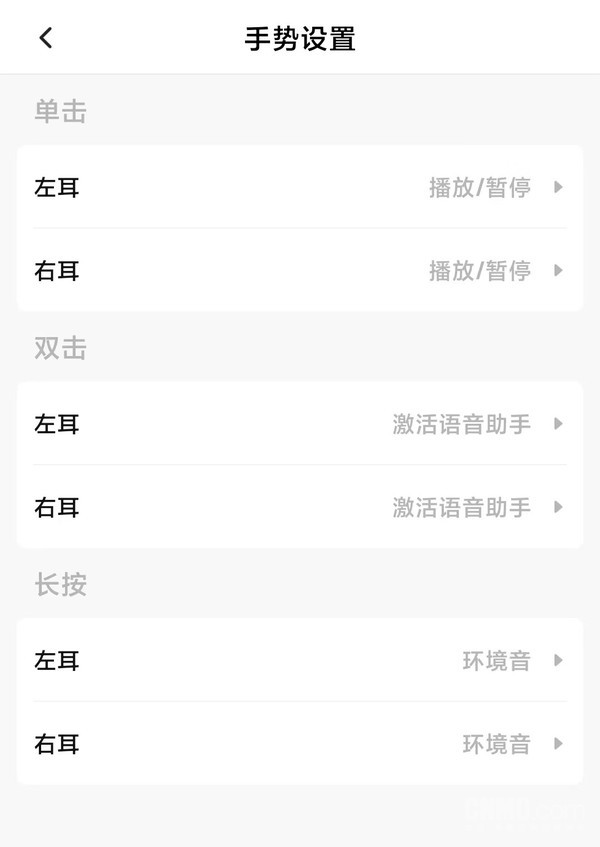This screenshot has width=600, height=847.
Task: Open single-tap setting for left ear (单击 左耳)
Action: click(300, 187)
